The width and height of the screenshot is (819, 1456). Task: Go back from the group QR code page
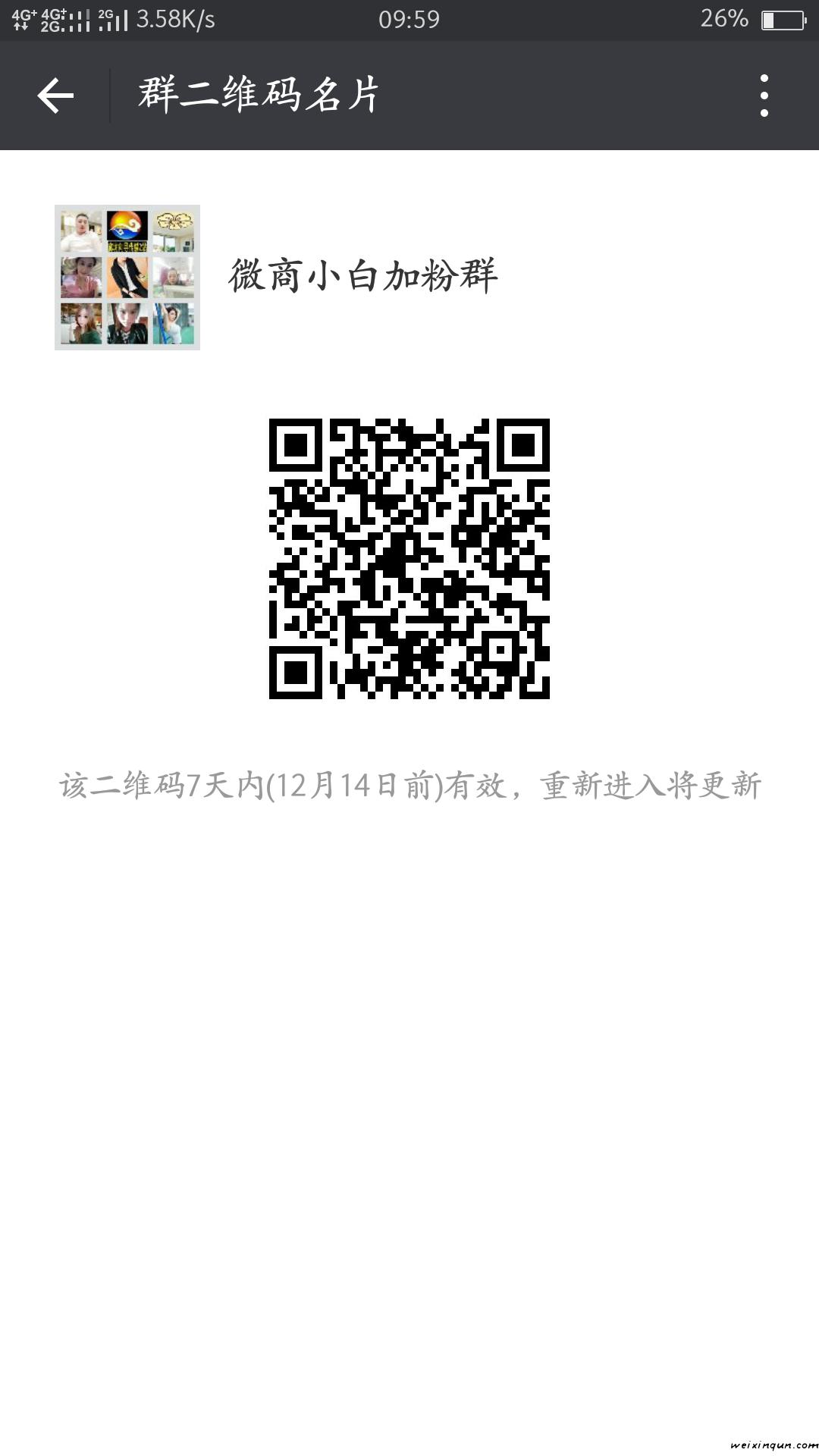(55, 96)
